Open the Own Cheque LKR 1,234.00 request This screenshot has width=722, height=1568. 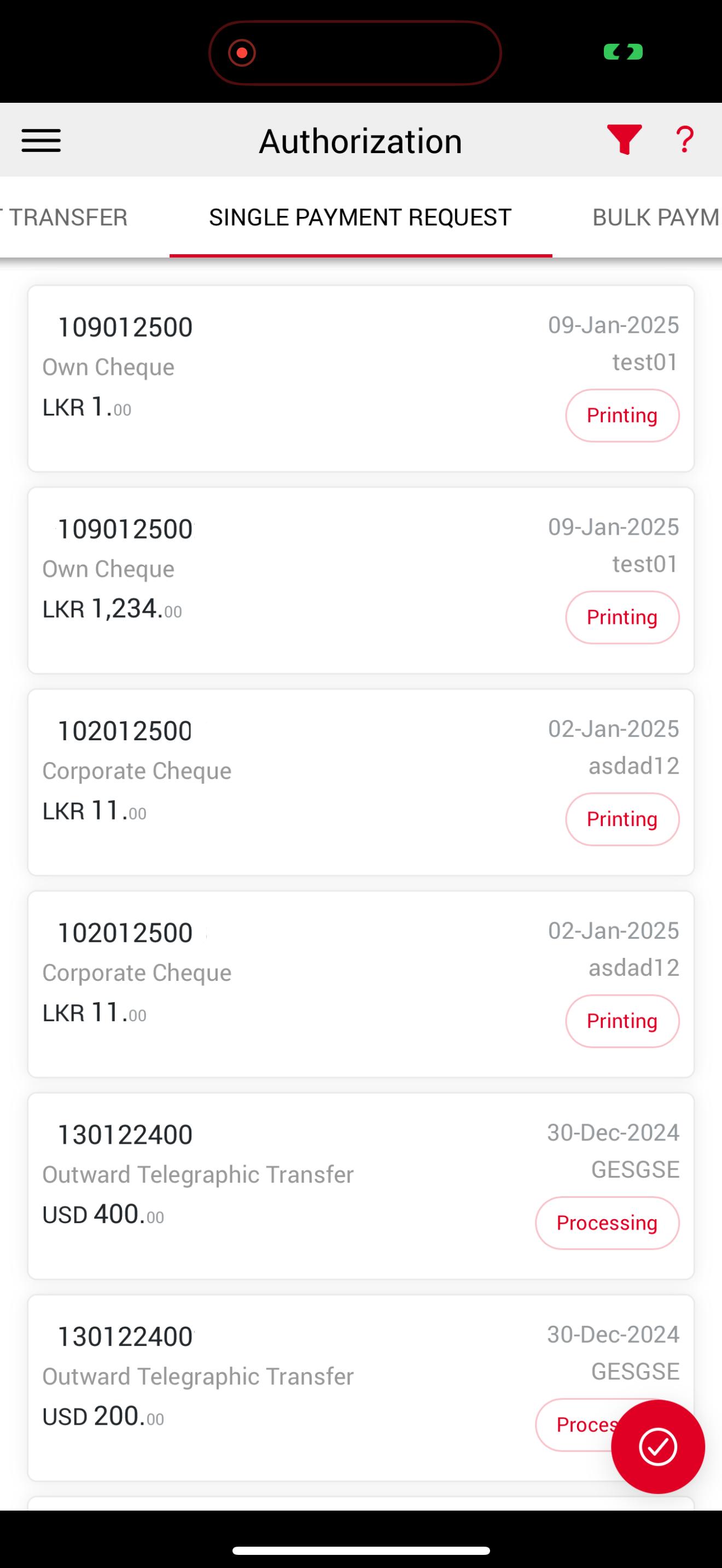coord(361,581)
